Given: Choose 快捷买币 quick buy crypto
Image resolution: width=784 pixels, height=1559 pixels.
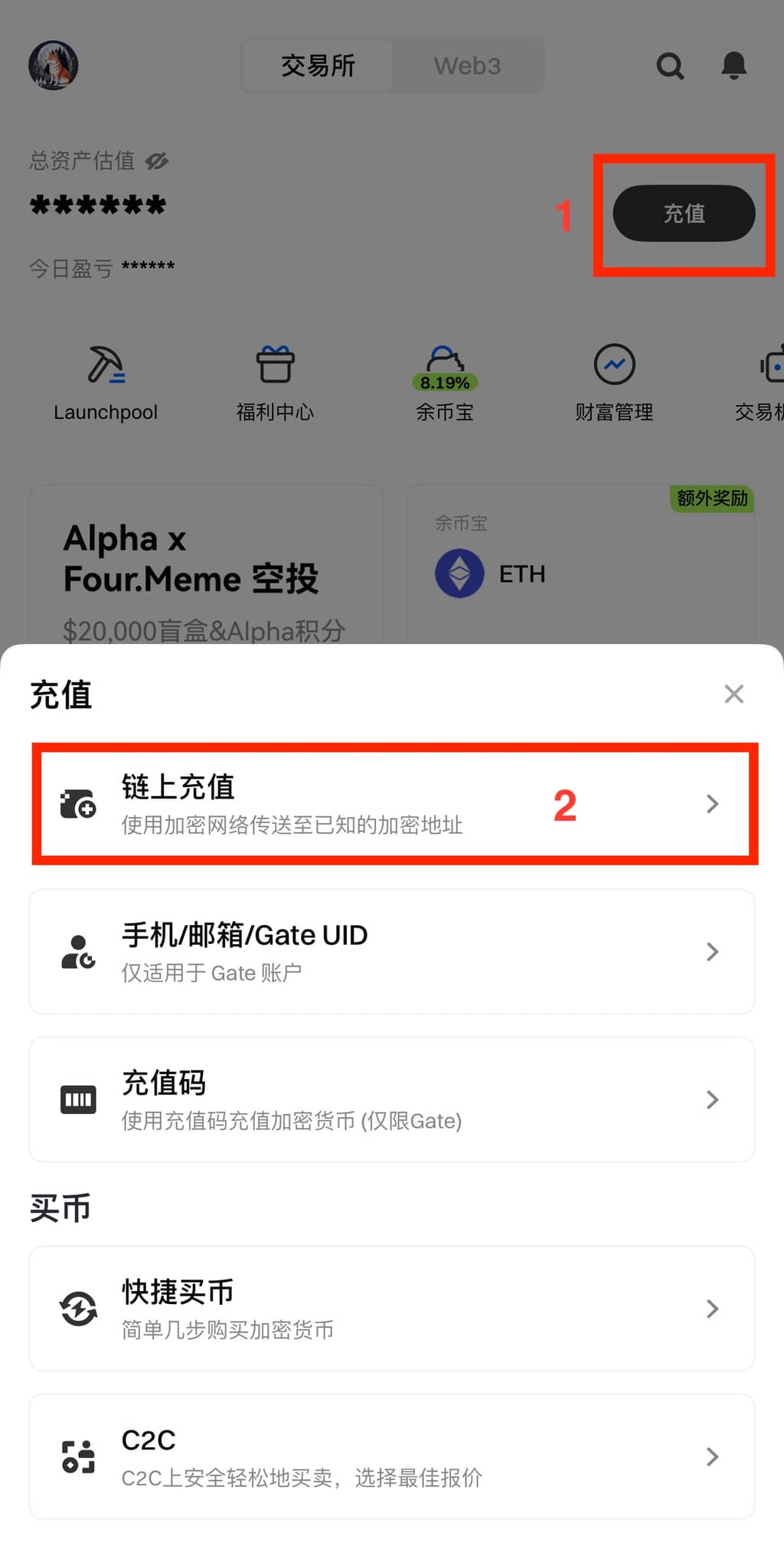Looking at the screenshot, I should tap(392, 1309).
